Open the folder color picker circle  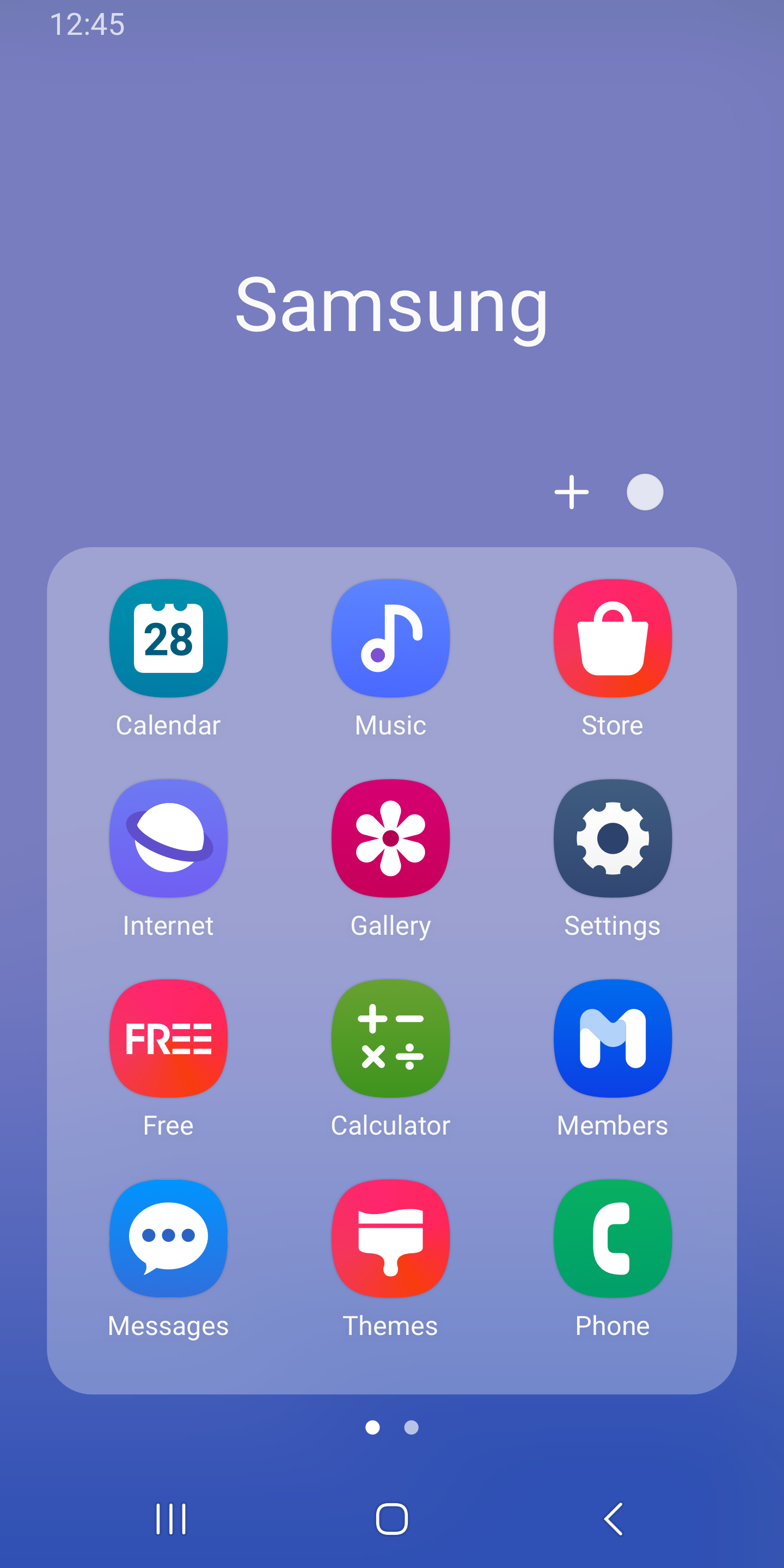click(x=645, y=492)
